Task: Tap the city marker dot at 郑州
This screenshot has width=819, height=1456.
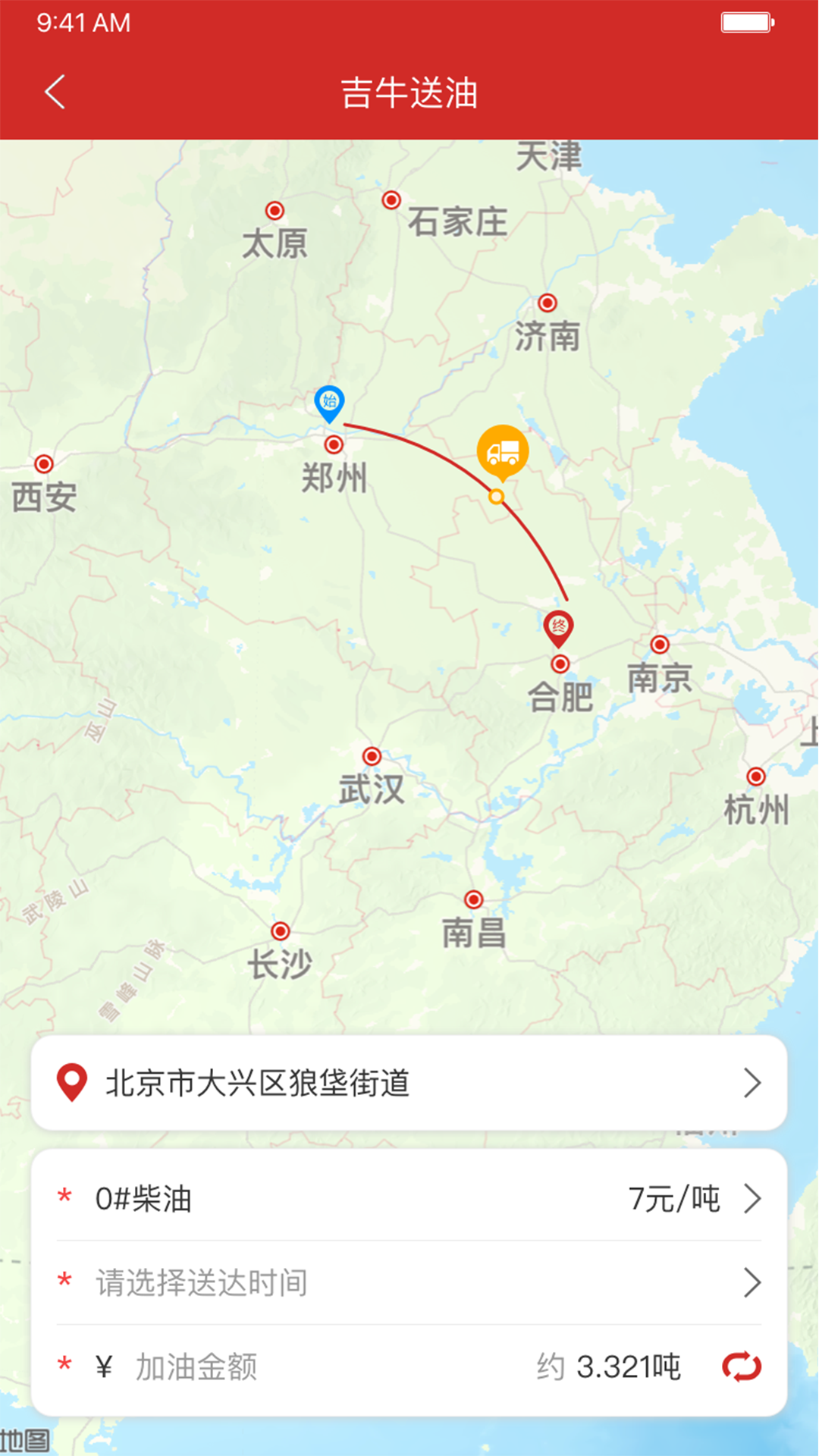Action: point(334,445)
